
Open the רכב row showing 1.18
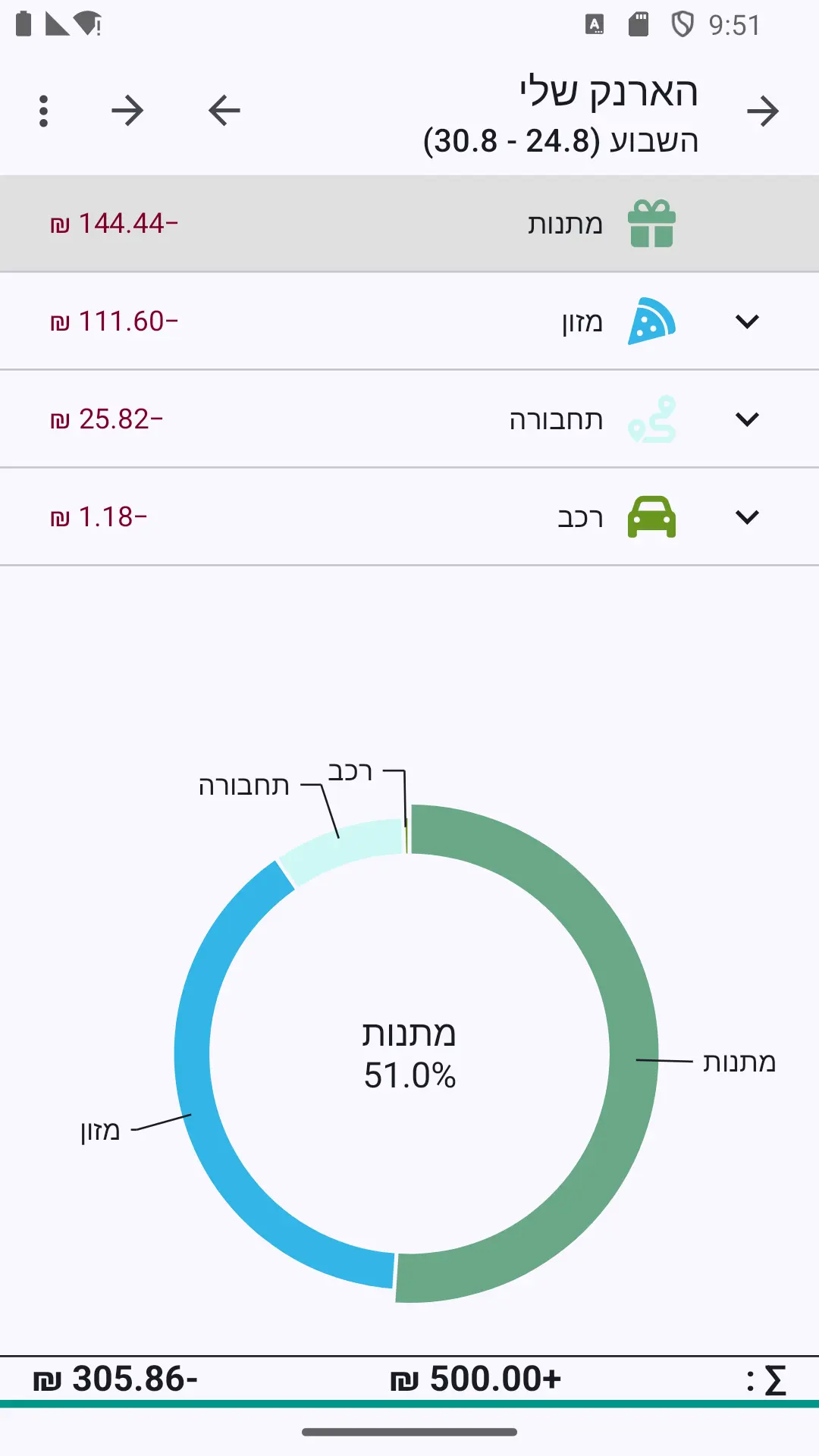409,517
